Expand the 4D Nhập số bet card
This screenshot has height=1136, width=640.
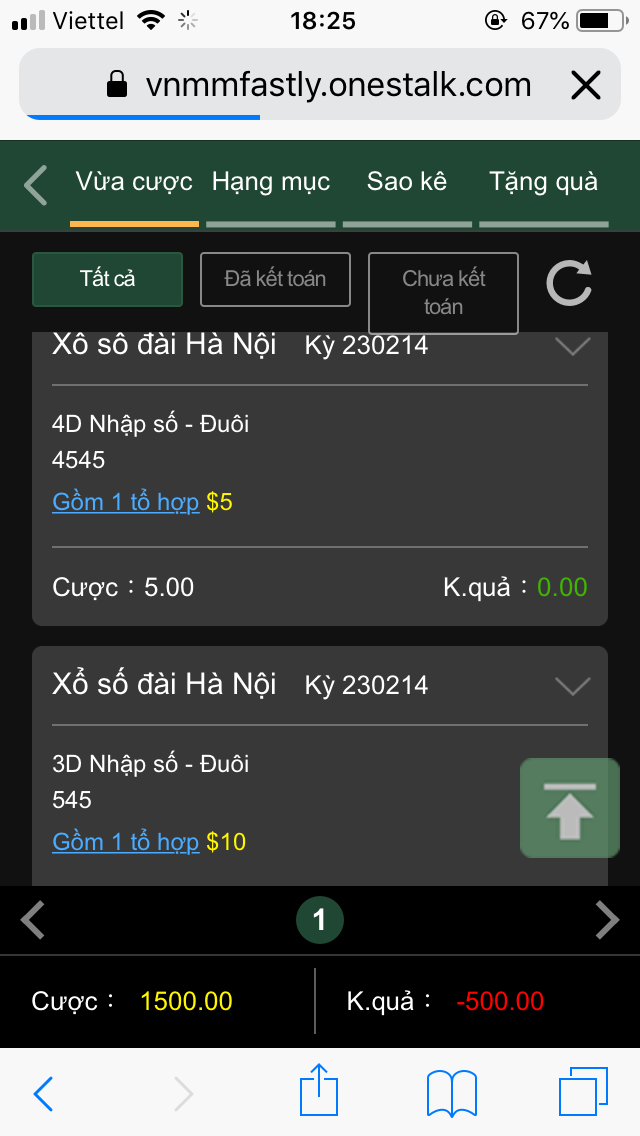[x=573, y=347]
